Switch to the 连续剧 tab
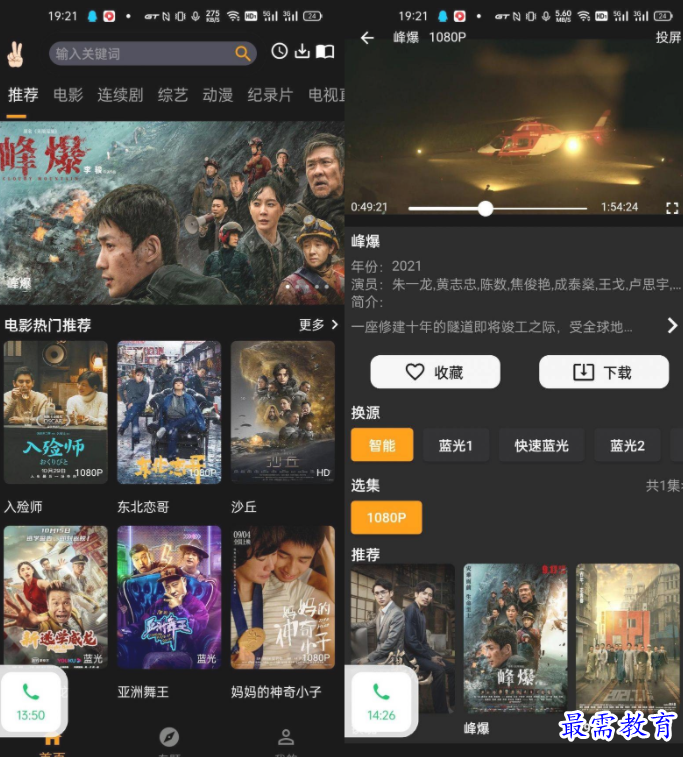 [x=120, y=95]
